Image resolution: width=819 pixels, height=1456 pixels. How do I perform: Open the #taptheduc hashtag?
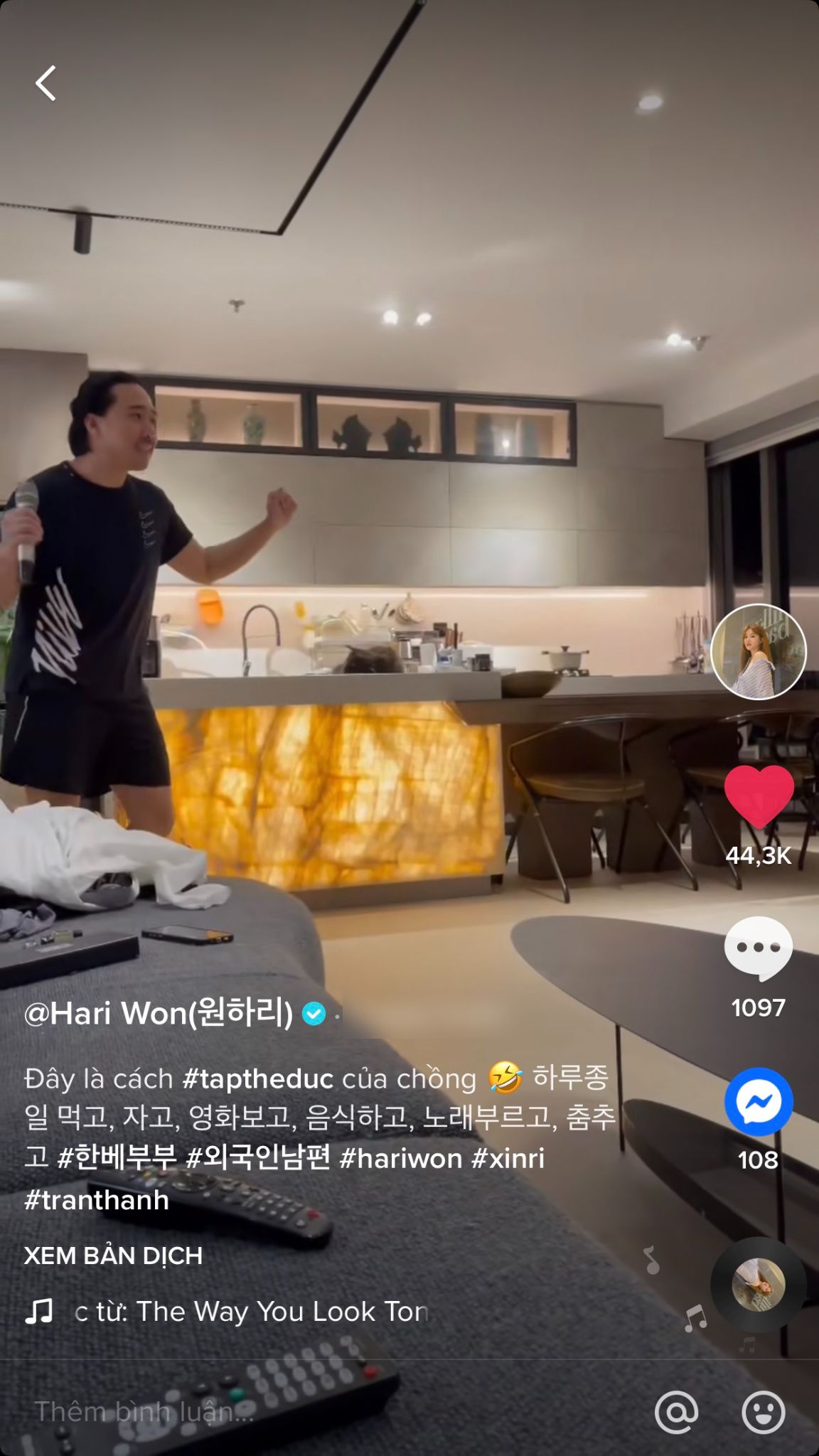point(257,1078)
